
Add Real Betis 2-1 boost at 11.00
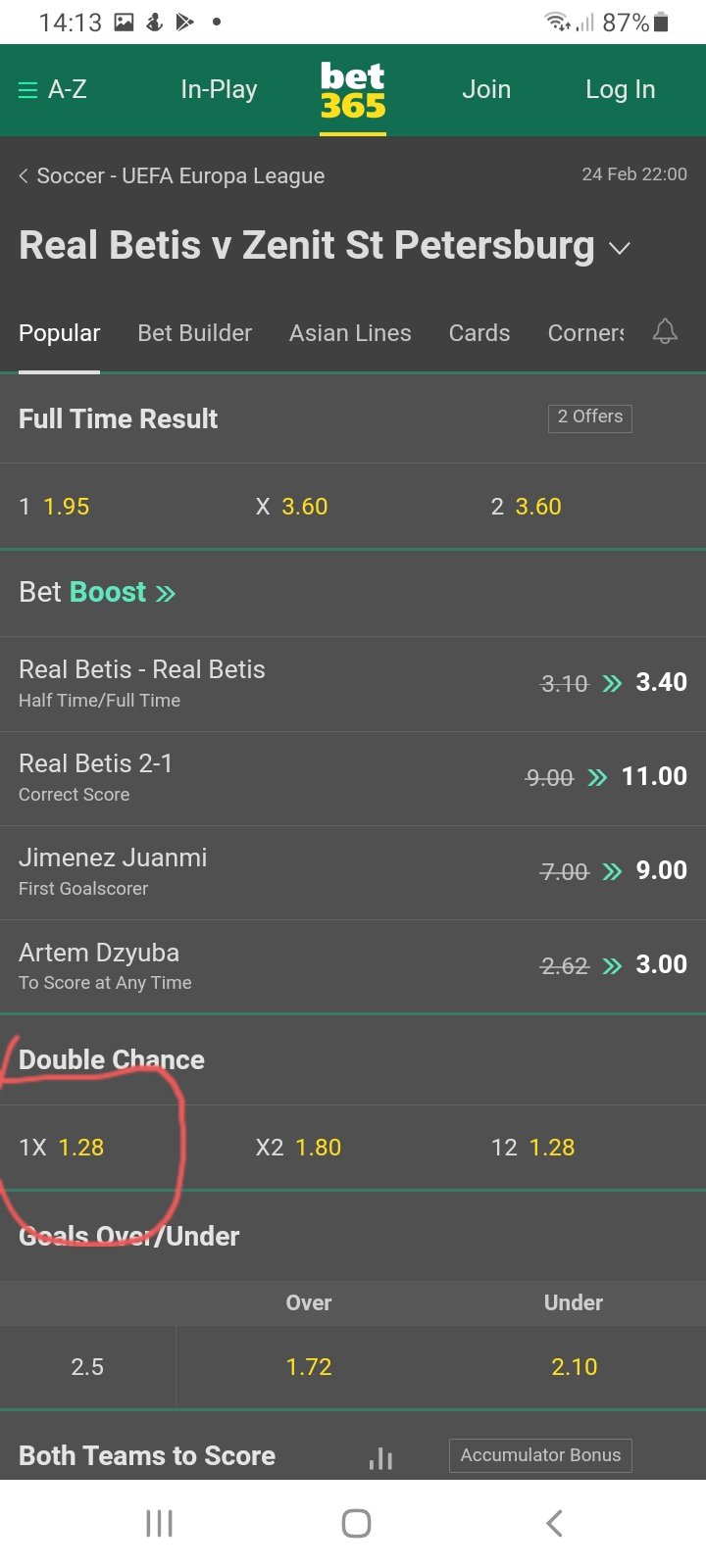[653, 777]
